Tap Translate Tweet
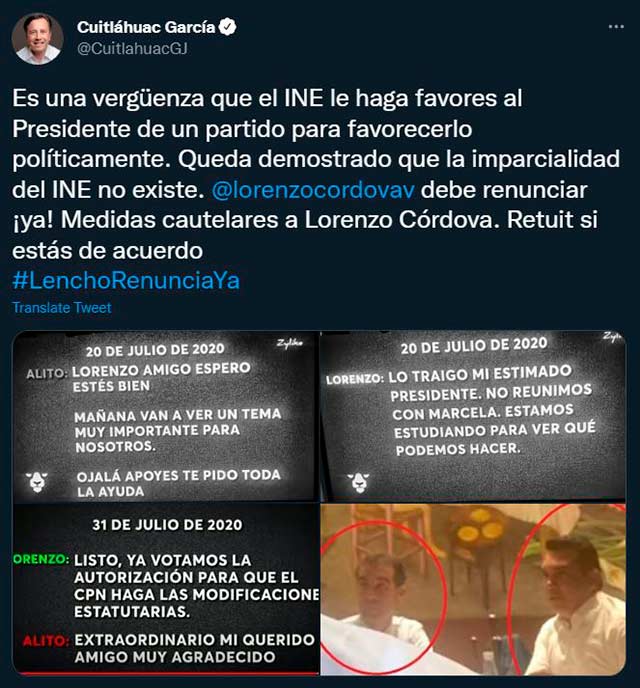Screen dimensions: 640x688 coord(62,308)
